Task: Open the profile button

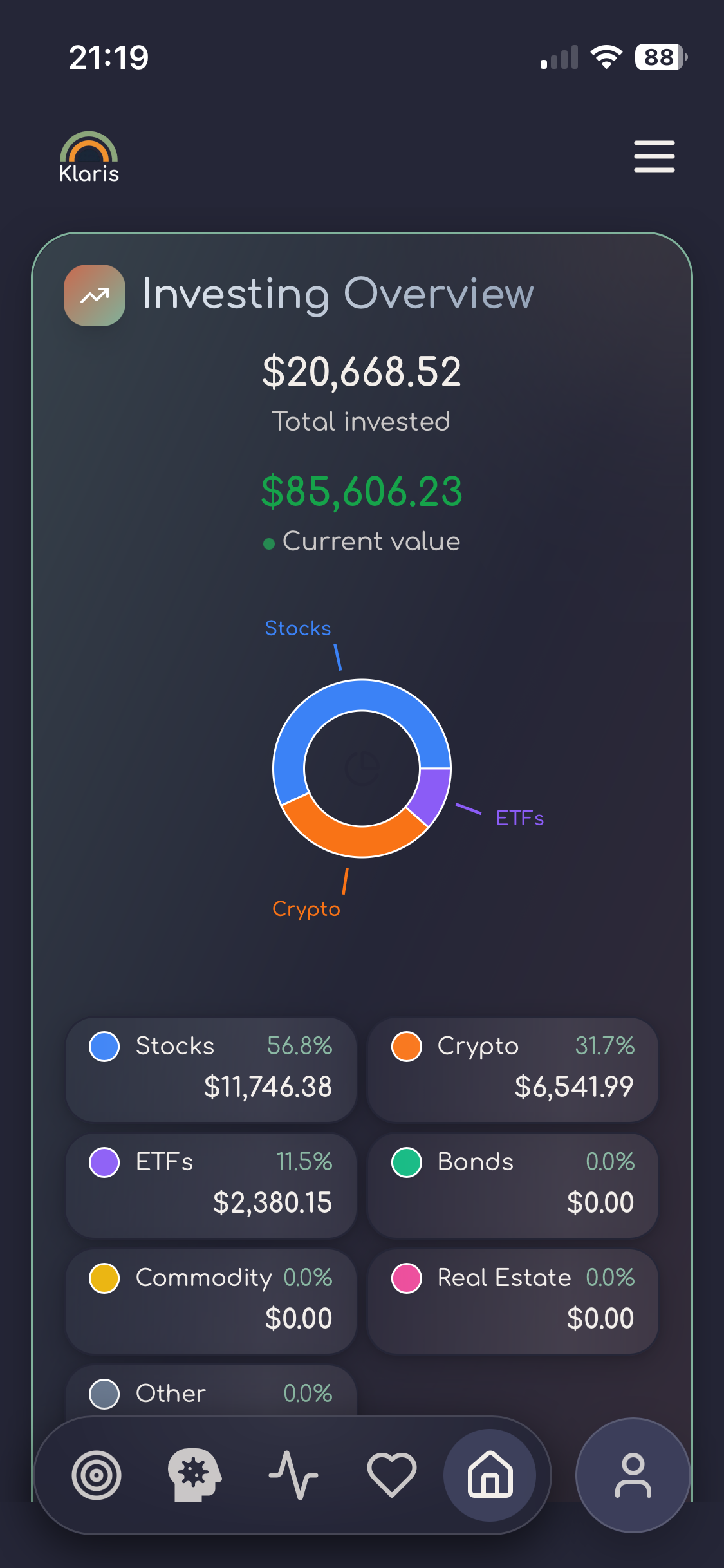Action: pos(633,1475)
